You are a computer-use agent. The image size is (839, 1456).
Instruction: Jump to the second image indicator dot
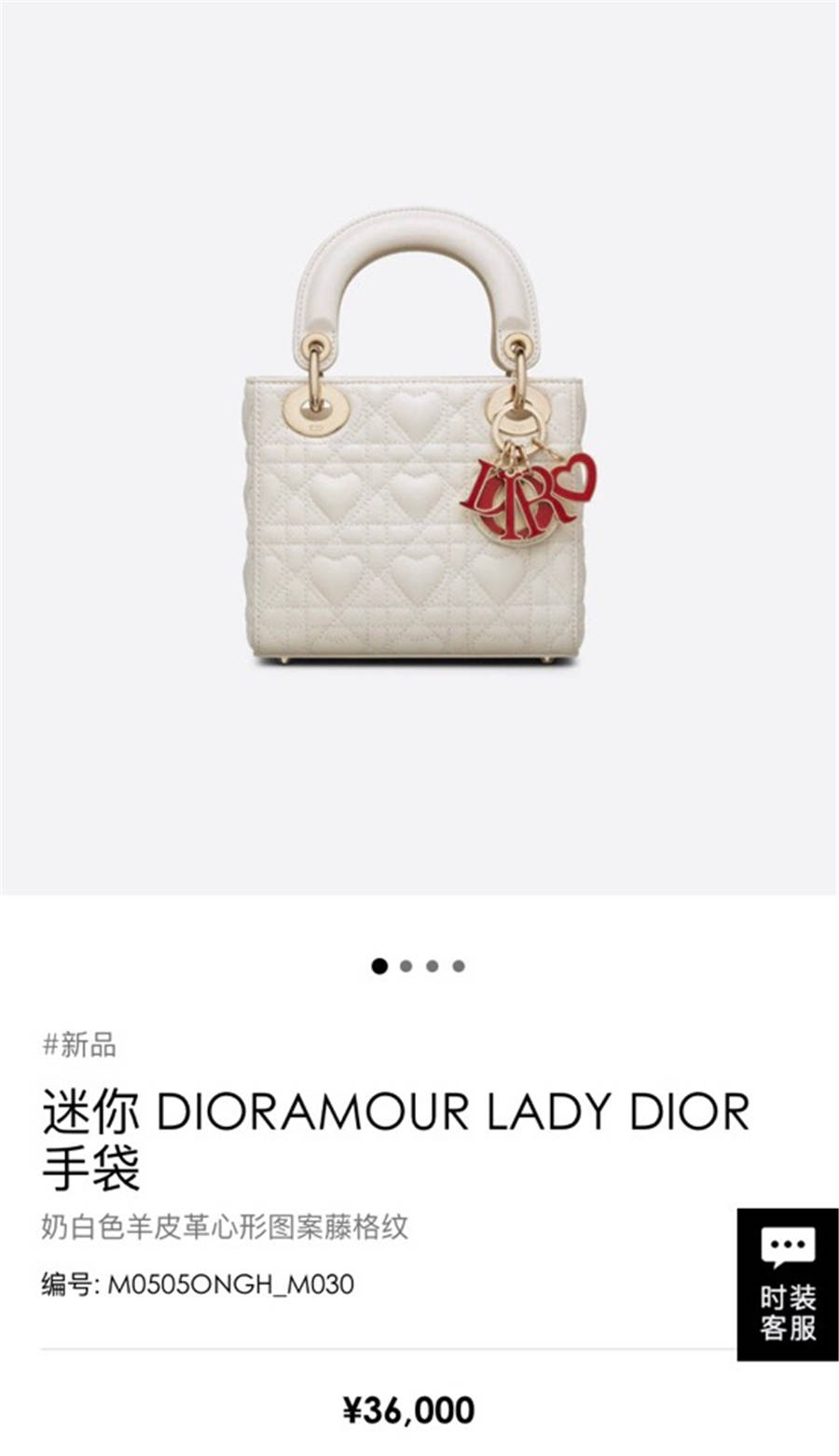pyautogui.click(x=406, y=967)
